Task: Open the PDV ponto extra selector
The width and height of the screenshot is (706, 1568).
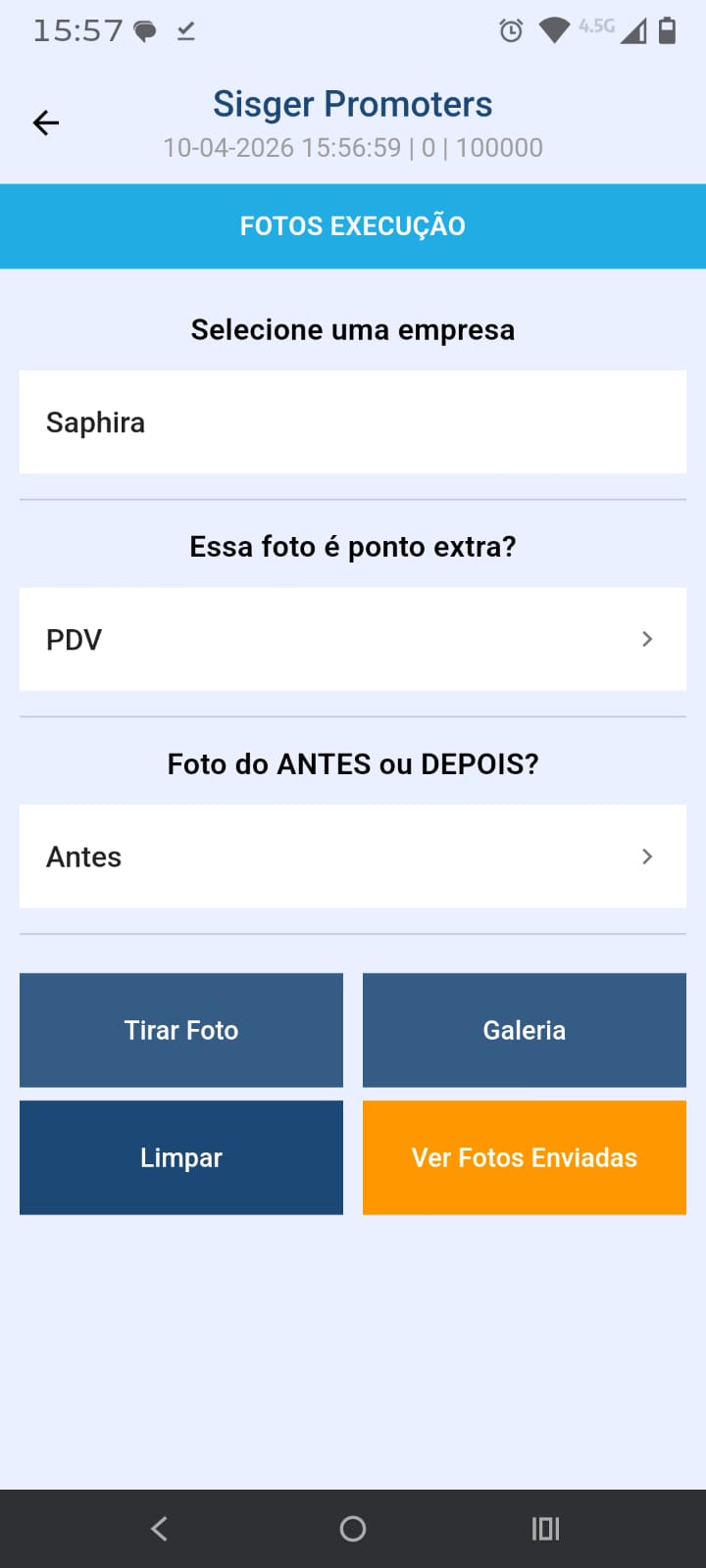Action: (x=353, y=639)
